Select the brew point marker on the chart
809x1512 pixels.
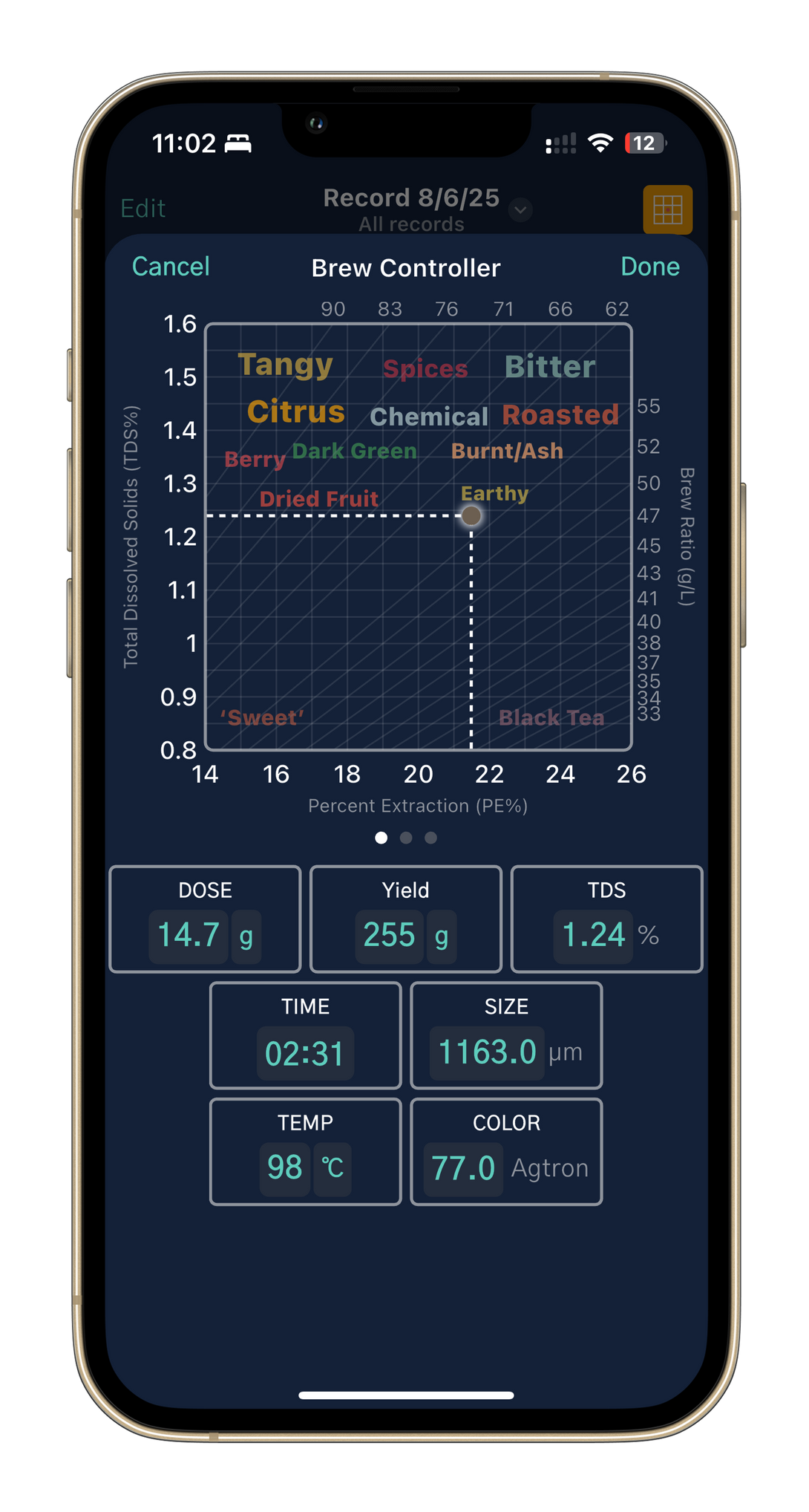471,515
